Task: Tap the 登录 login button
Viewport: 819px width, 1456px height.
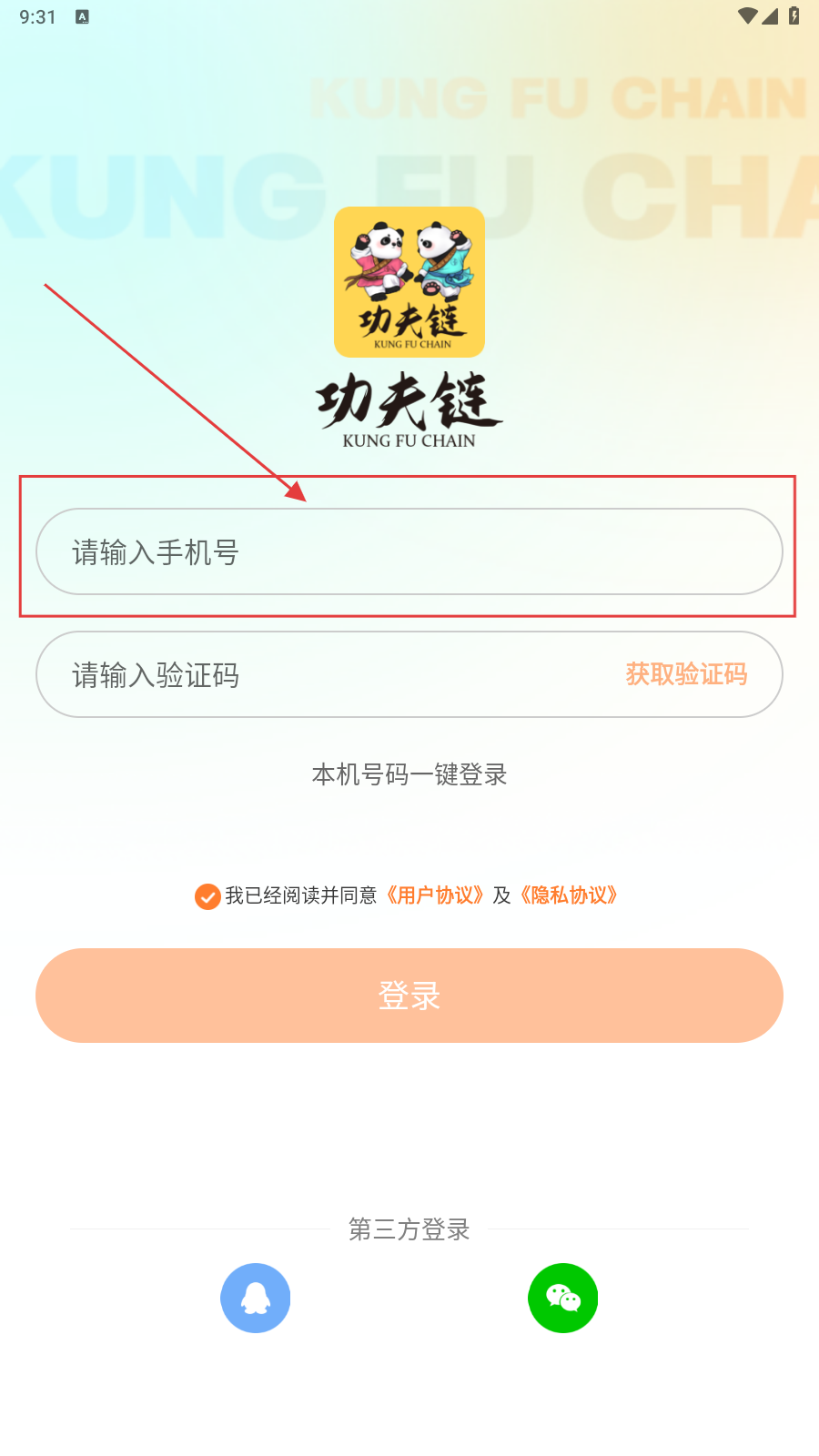Action: coord(409,996)
